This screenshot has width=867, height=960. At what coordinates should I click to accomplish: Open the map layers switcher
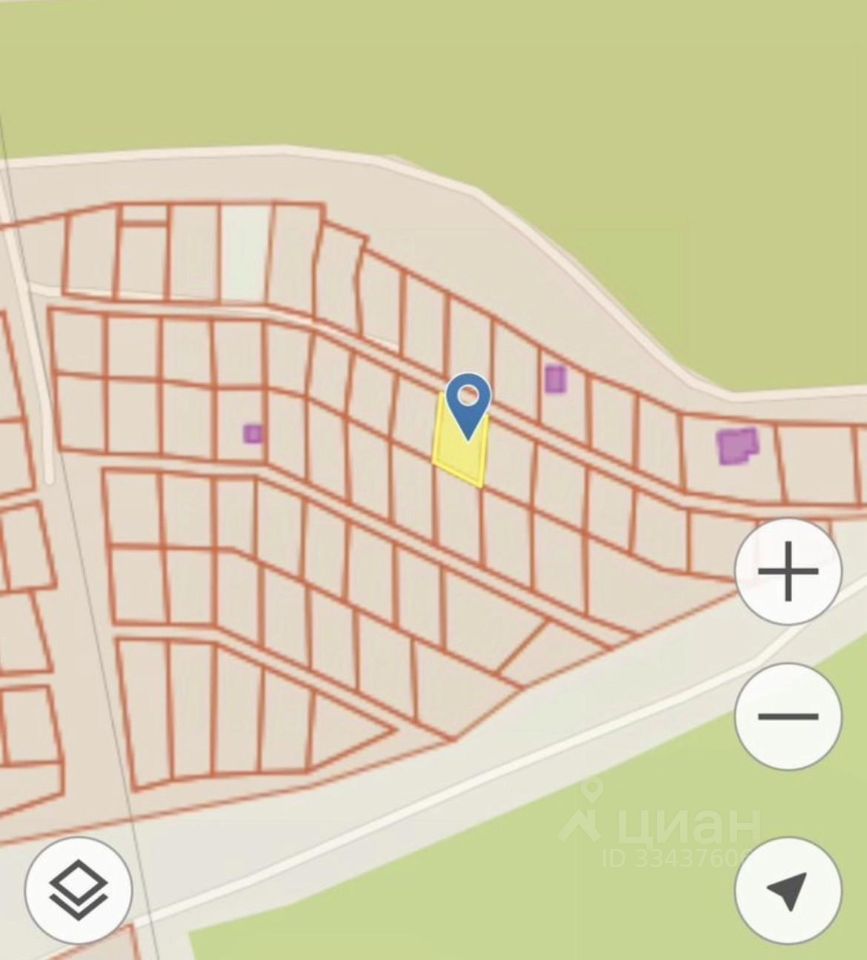coord(78,890)
